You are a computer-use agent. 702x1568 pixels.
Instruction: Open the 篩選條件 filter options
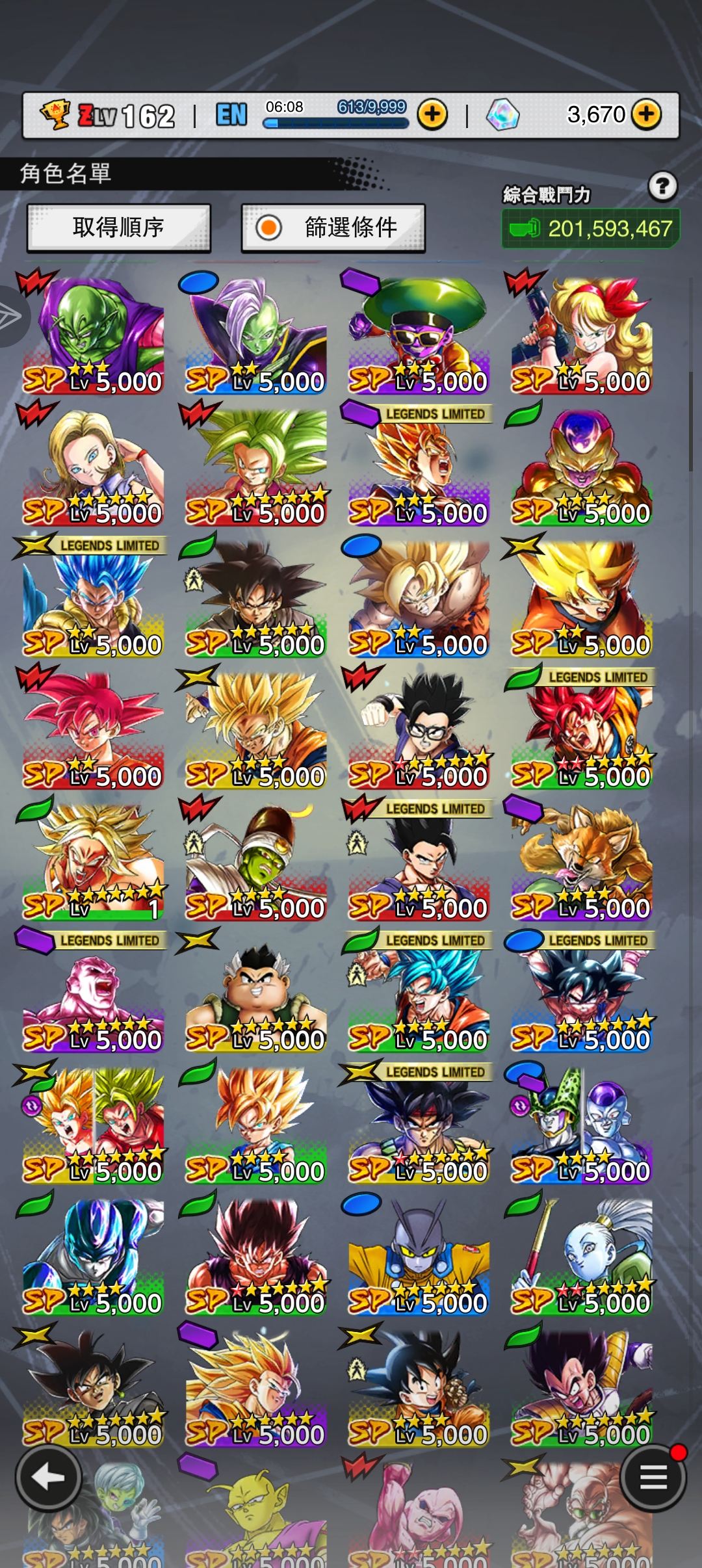point(333,228)
